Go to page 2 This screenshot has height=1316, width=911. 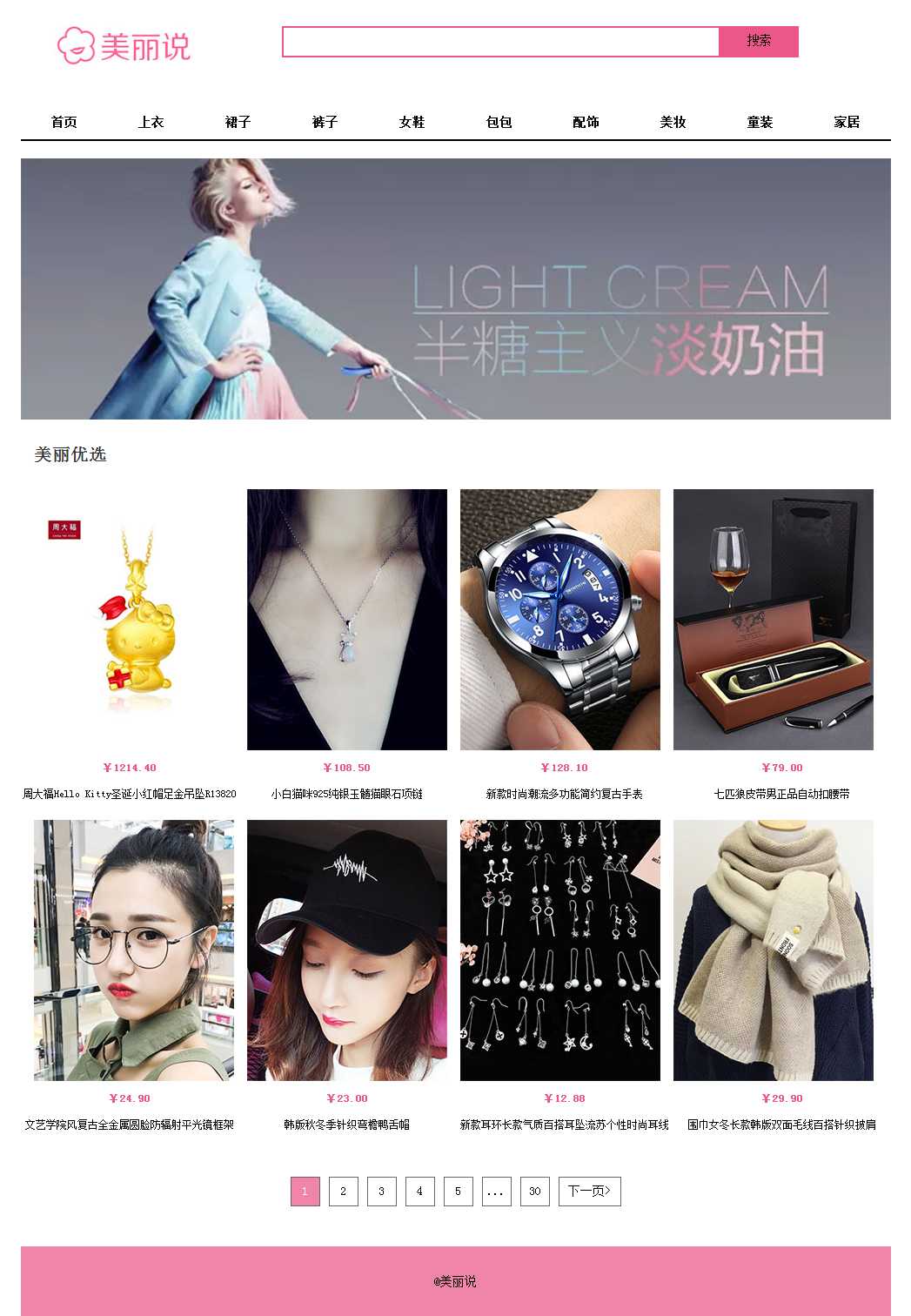coord(343,1192)
